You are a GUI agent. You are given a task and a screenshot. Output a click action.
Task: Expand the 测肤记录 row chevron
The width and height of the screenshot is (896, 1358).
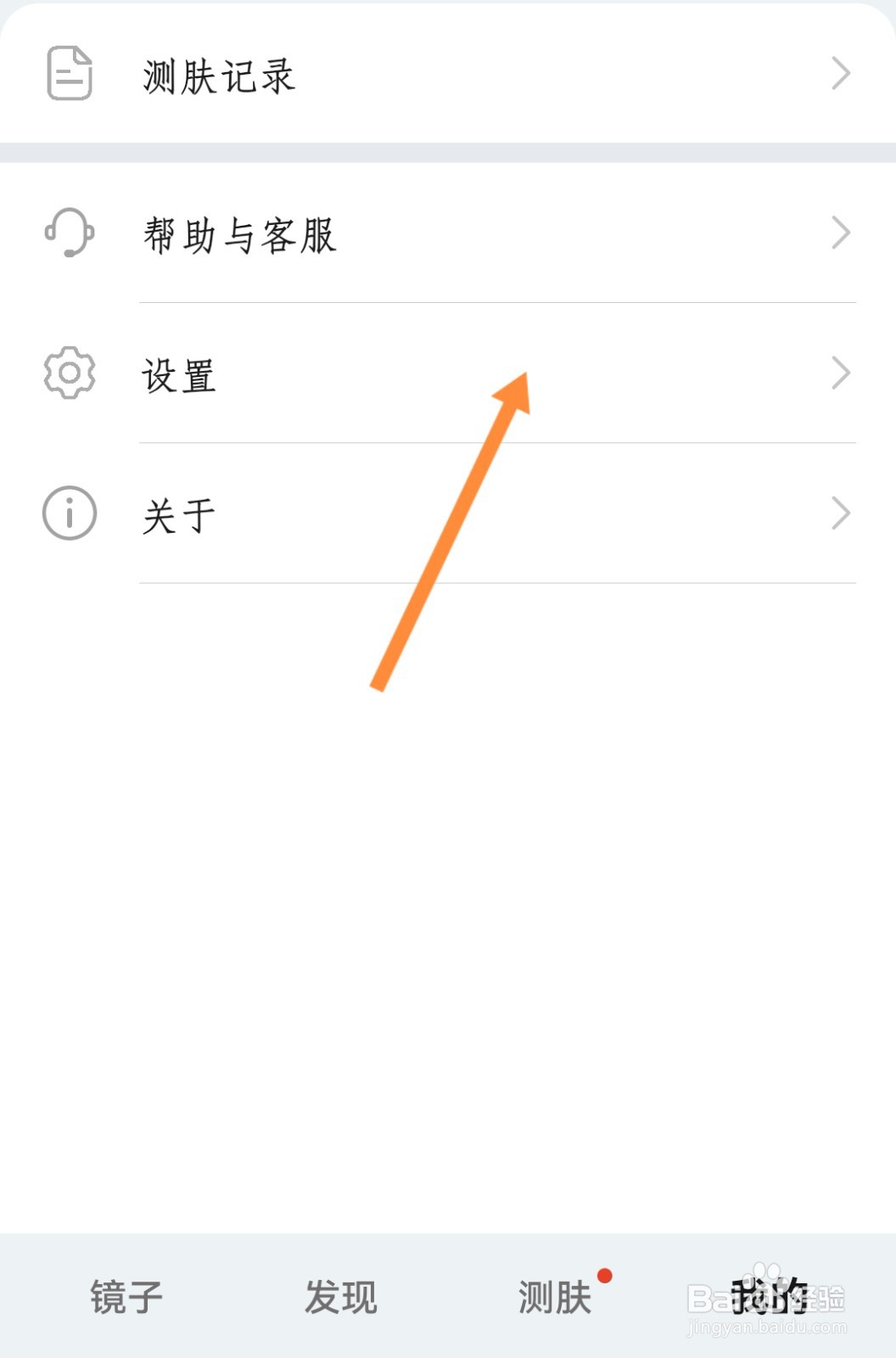click(840, 75)
